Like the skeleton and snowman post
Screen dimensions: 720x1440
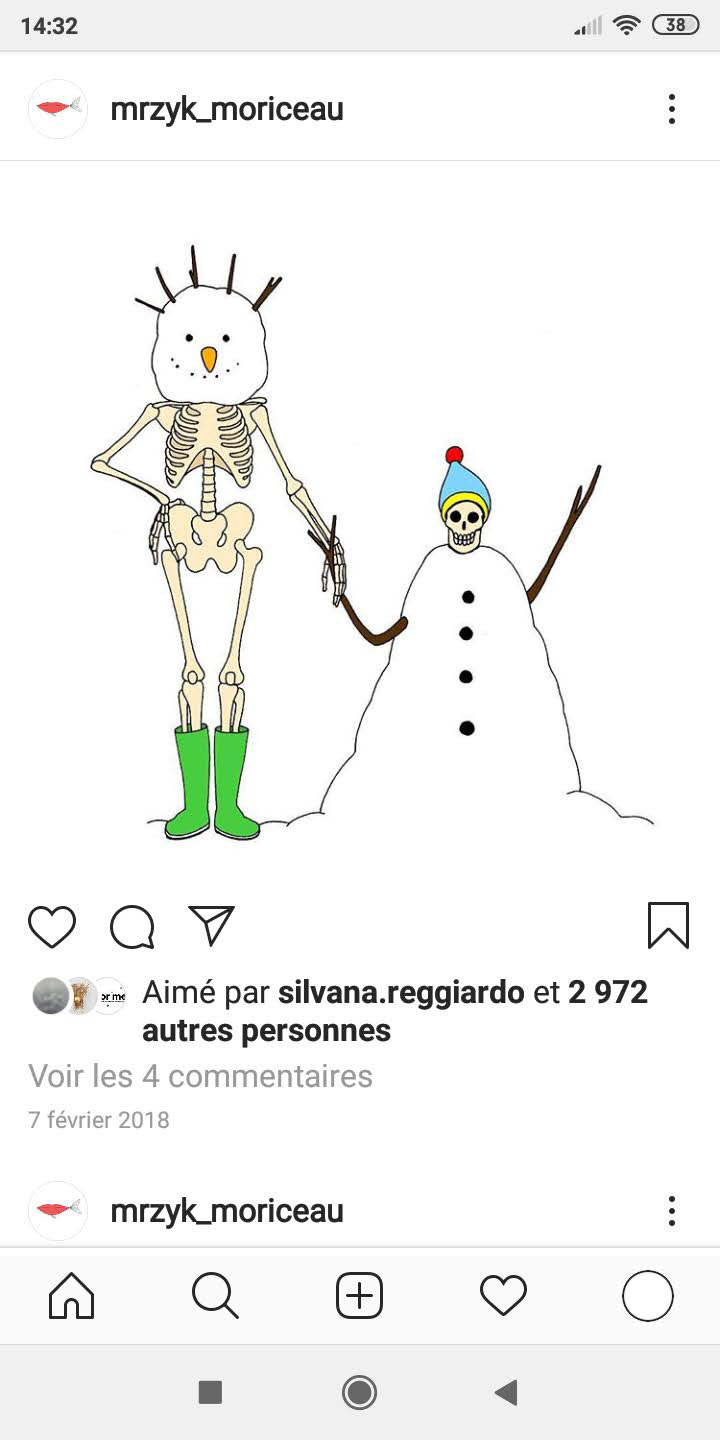[52, 927]
